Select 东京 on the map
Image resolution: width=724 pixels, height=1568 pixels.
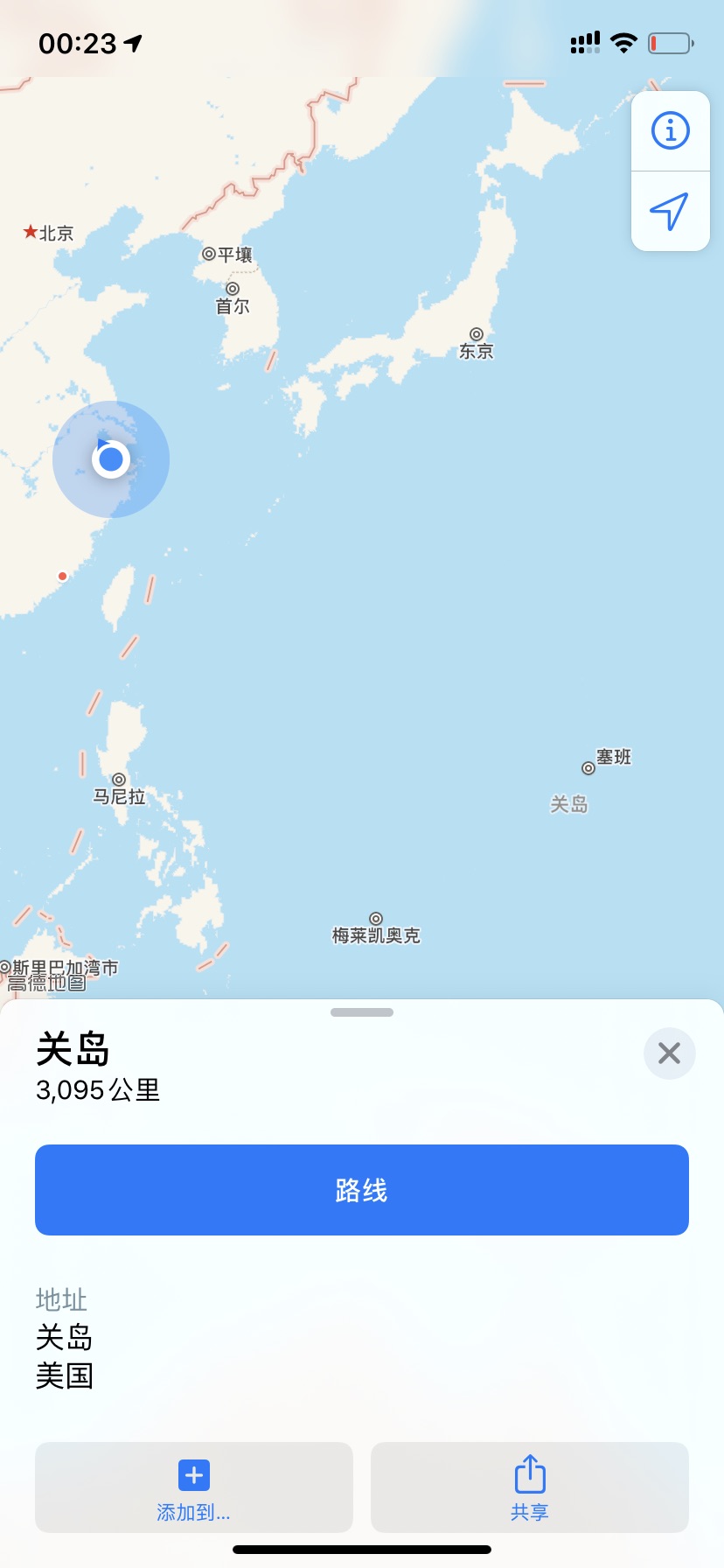[477, 344]
